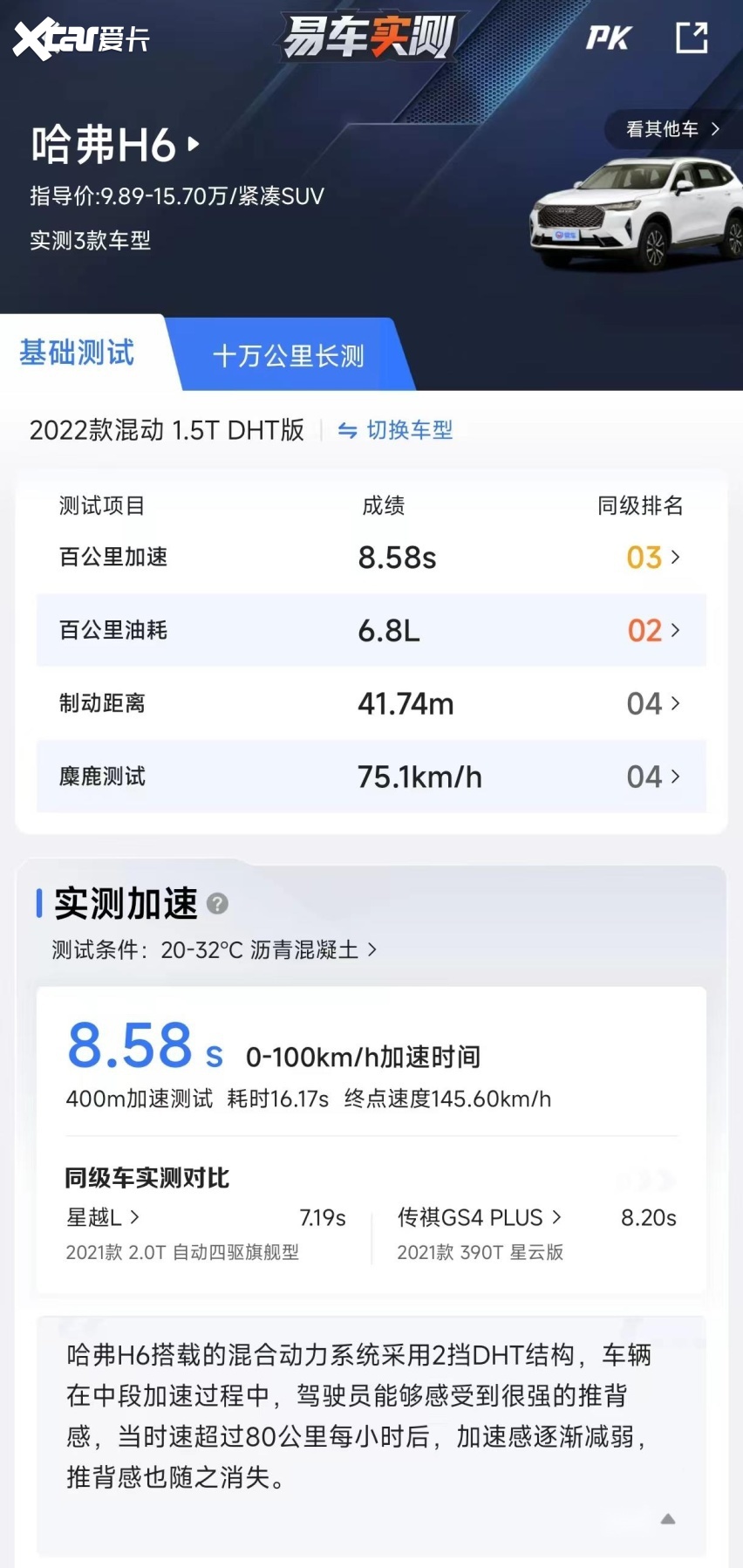Collapse the acceleration description text

coord(668,1519)
